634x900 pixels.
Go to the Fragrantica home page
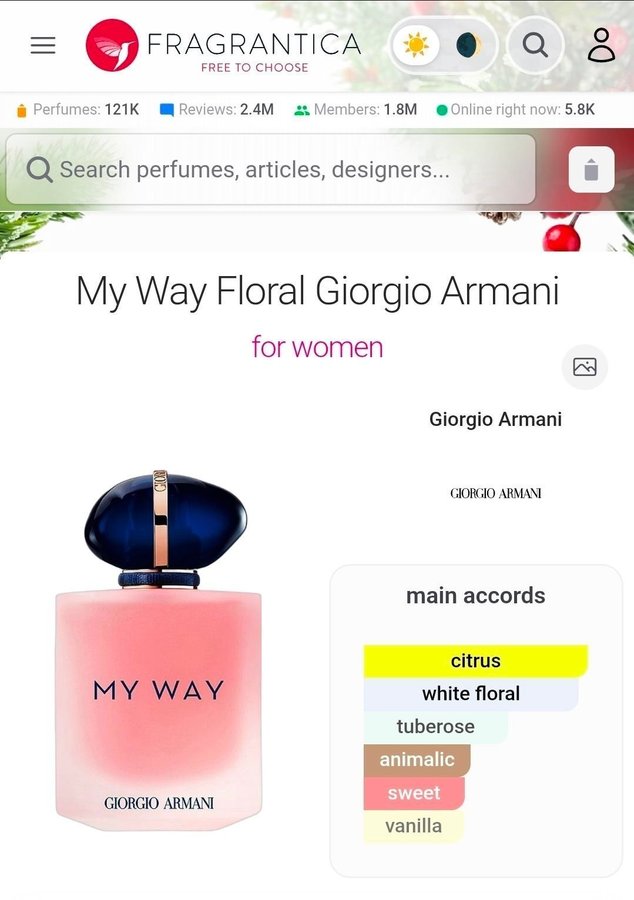(x=223, y=46)
